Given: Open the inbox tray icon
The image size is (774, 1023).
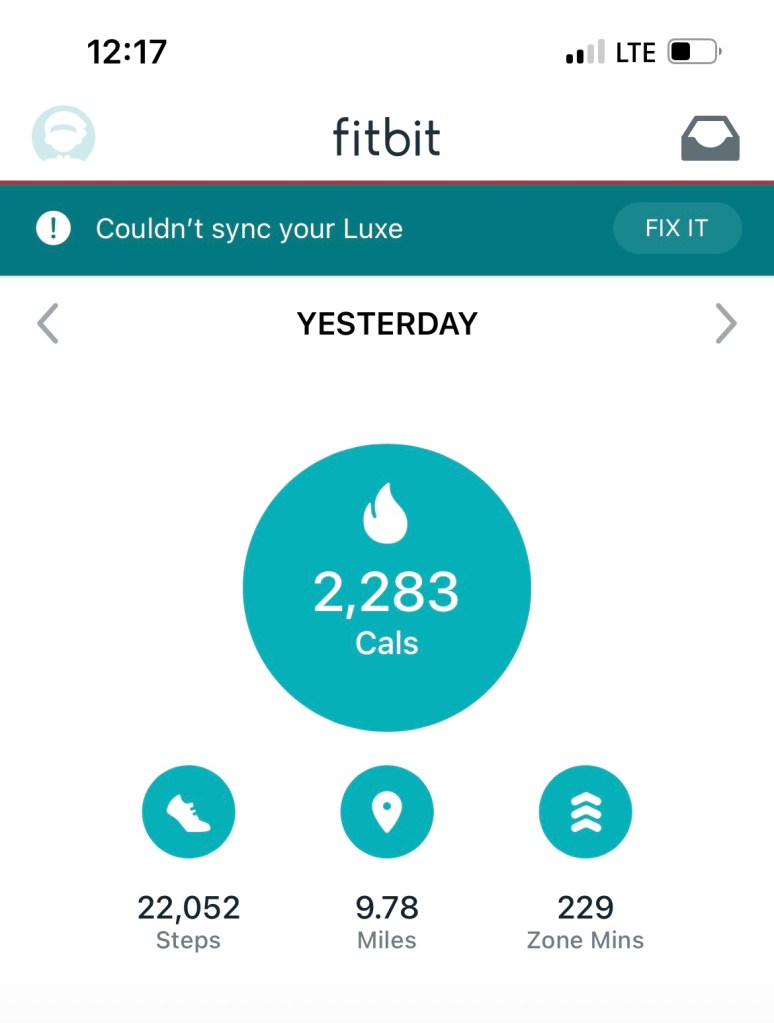Looking at the screenshot, I should [710, 138].
